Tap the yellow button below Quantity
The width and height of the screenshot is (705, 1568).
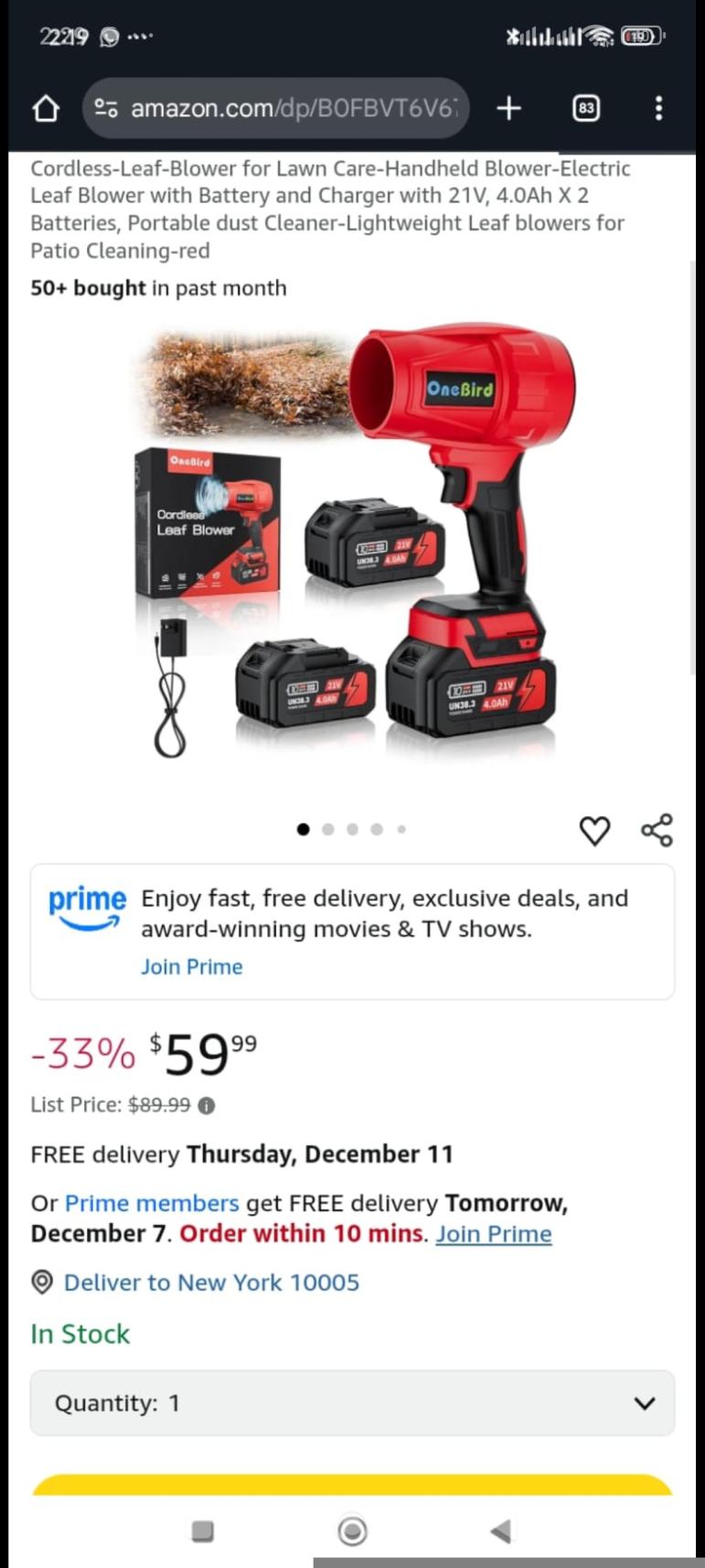[352, 1486]
